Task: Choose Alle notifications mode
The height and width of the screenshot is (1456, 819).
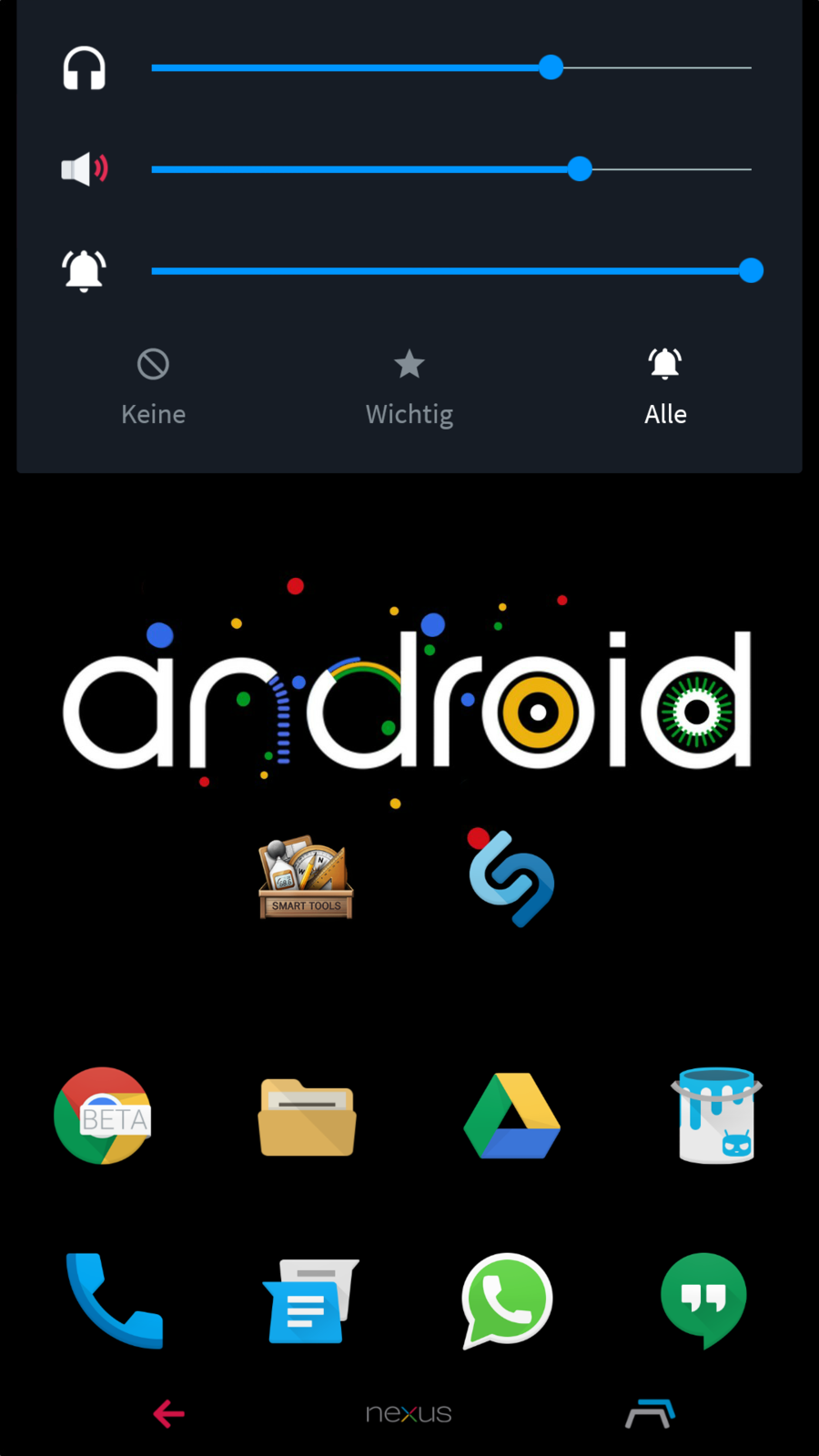Action: point(665,387)
